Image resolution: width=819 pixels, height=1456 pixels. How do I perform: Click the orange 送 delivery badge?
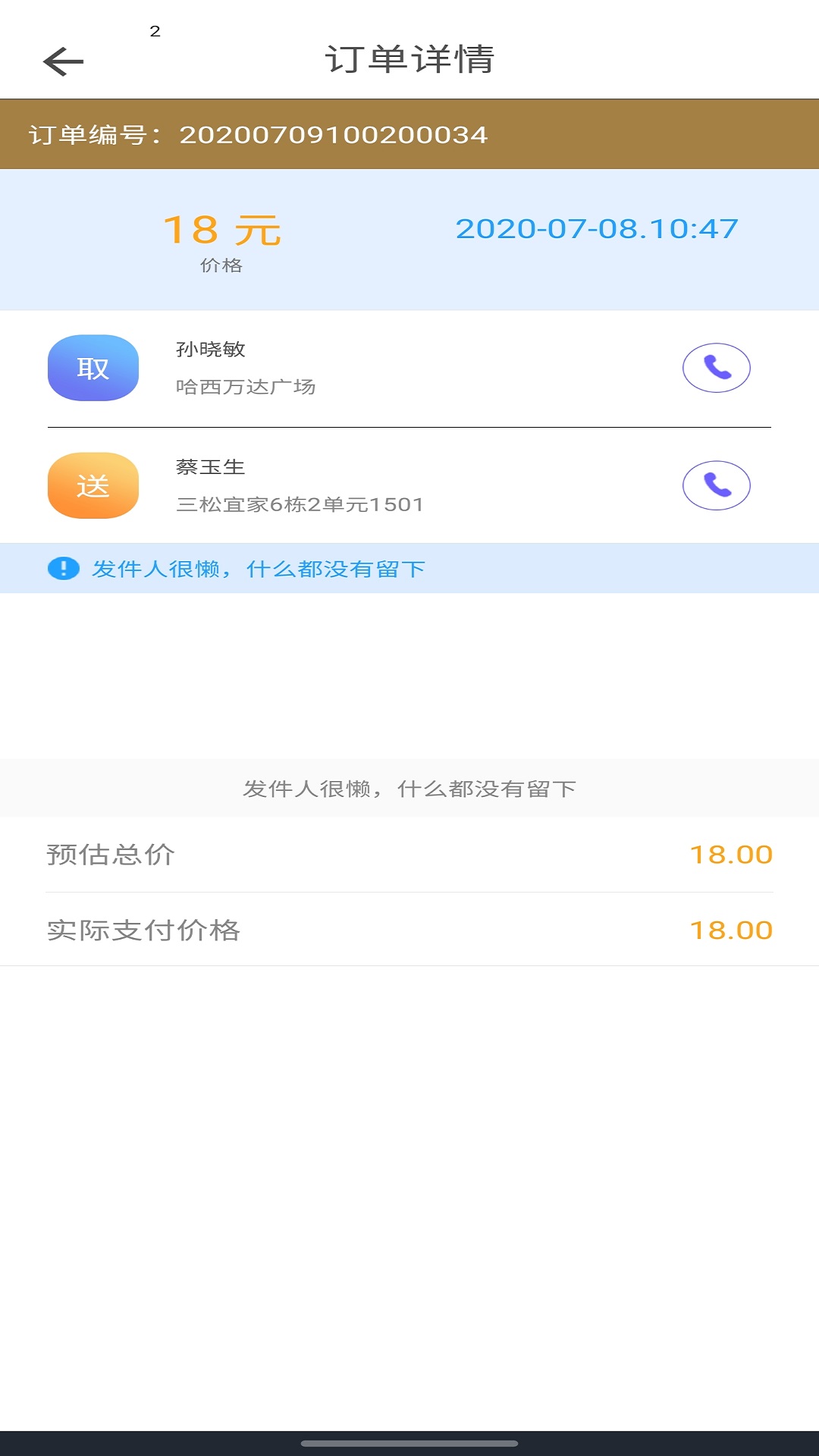pos(93,485)
